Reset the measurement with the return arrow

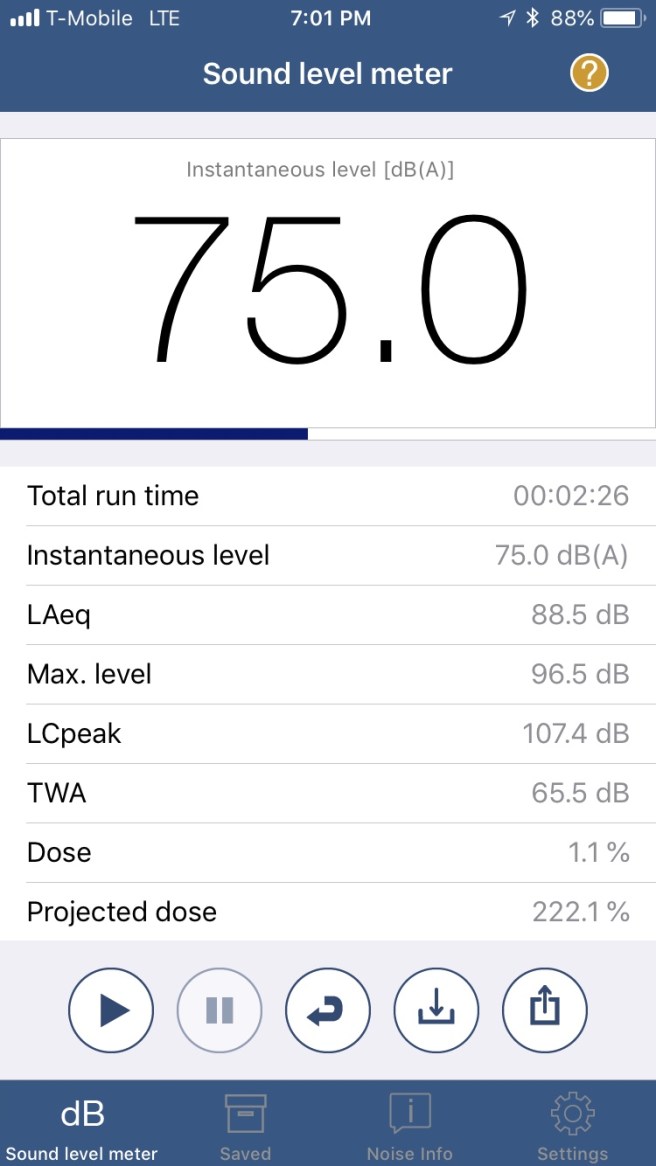[x=327, y=1011]
